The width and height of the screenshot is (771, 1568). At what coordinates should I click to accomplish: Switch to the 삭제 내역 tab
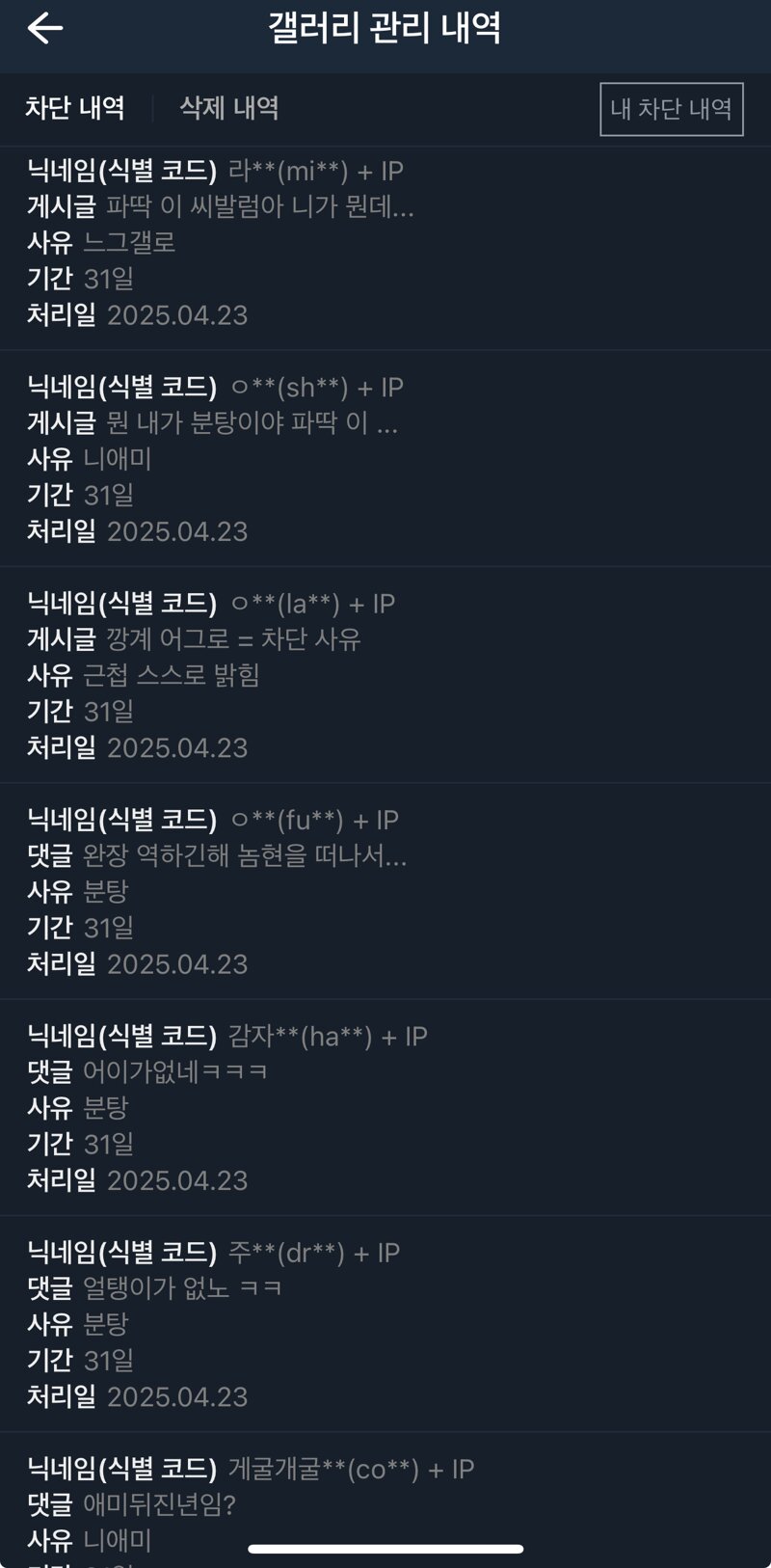pyautogui.click(x=229, y=108)
